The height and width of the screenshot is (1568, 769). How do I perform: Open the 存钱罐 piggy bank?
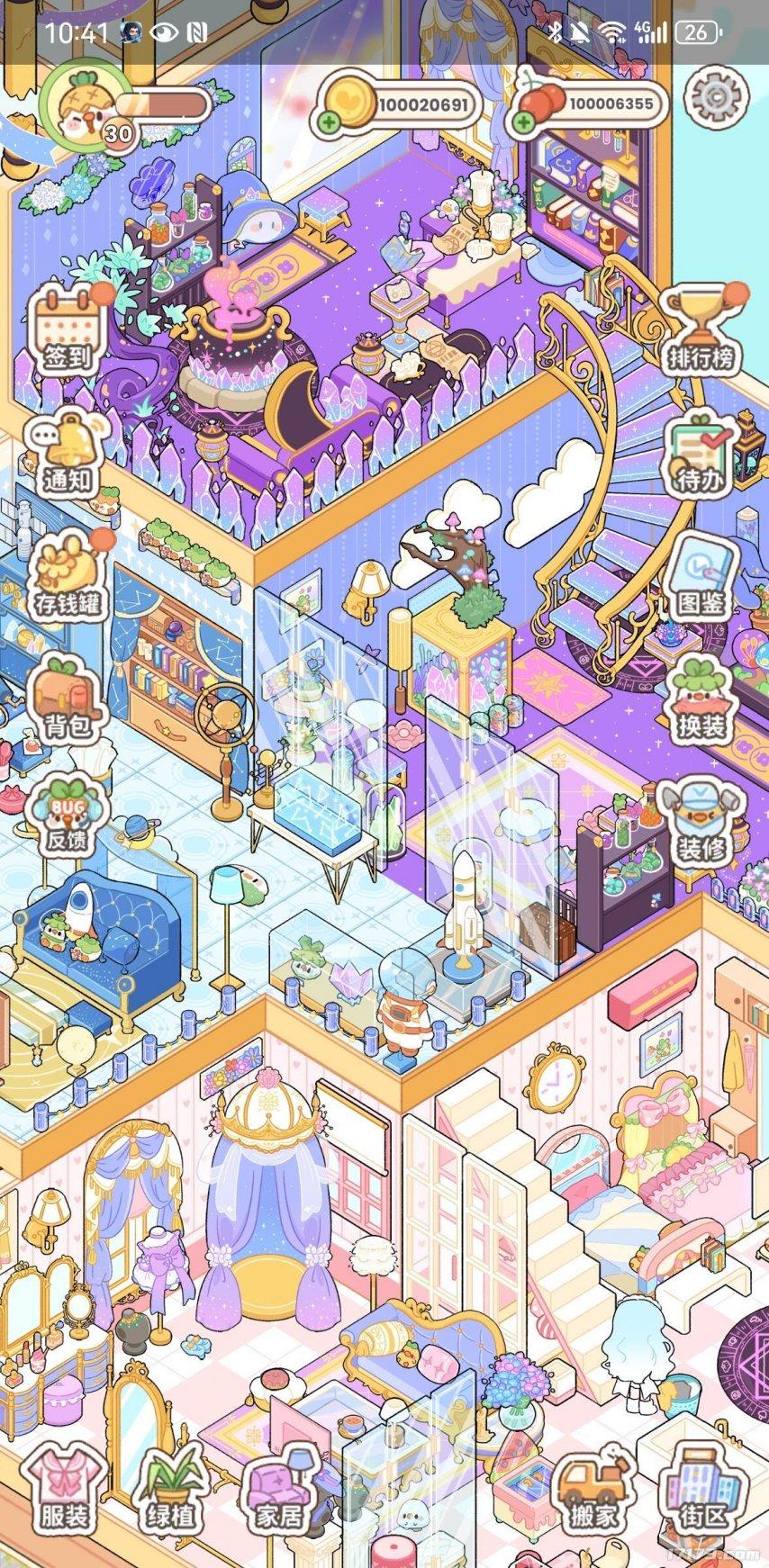71,576
